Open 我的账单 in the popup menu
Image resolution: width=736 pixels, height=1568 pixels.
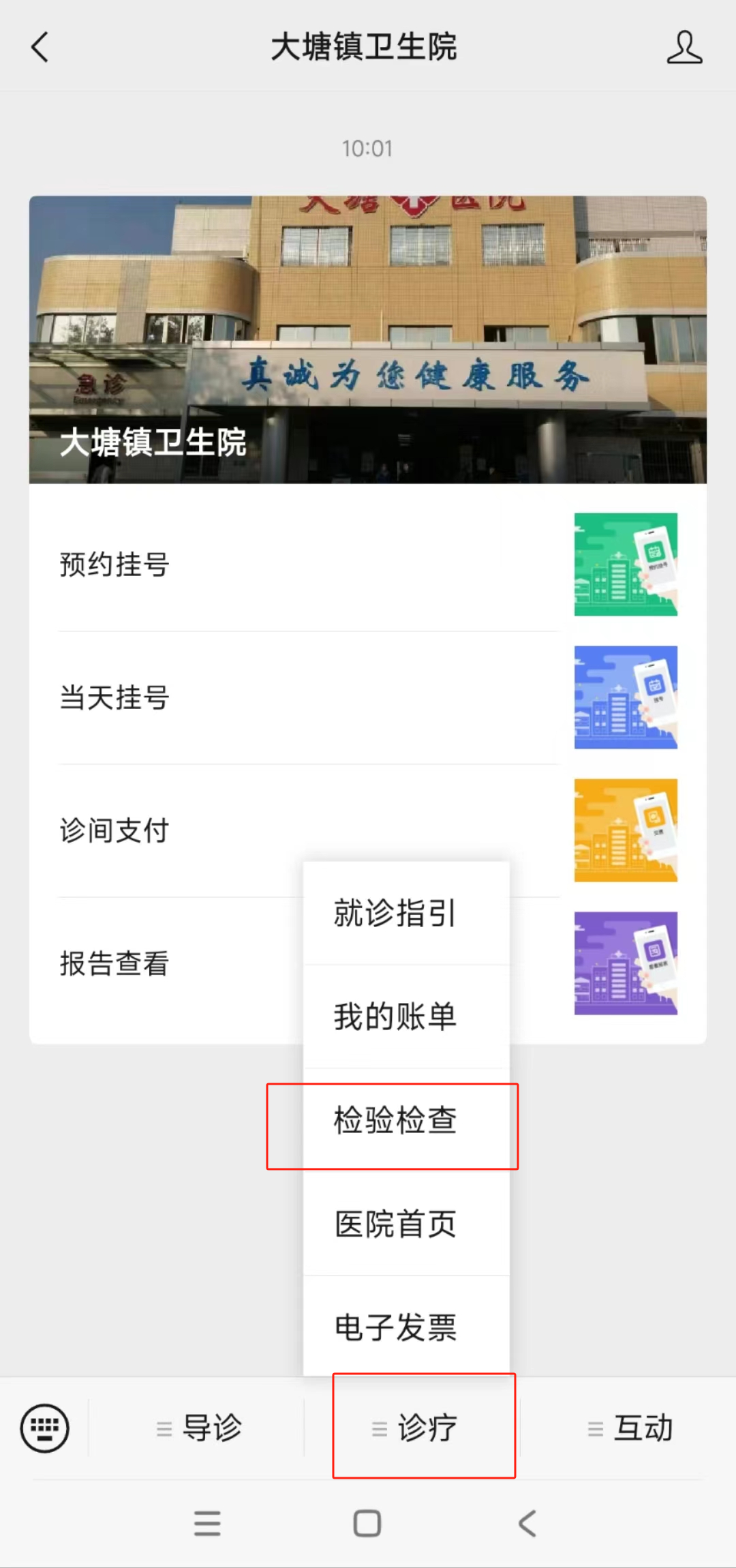[406, 1016]
